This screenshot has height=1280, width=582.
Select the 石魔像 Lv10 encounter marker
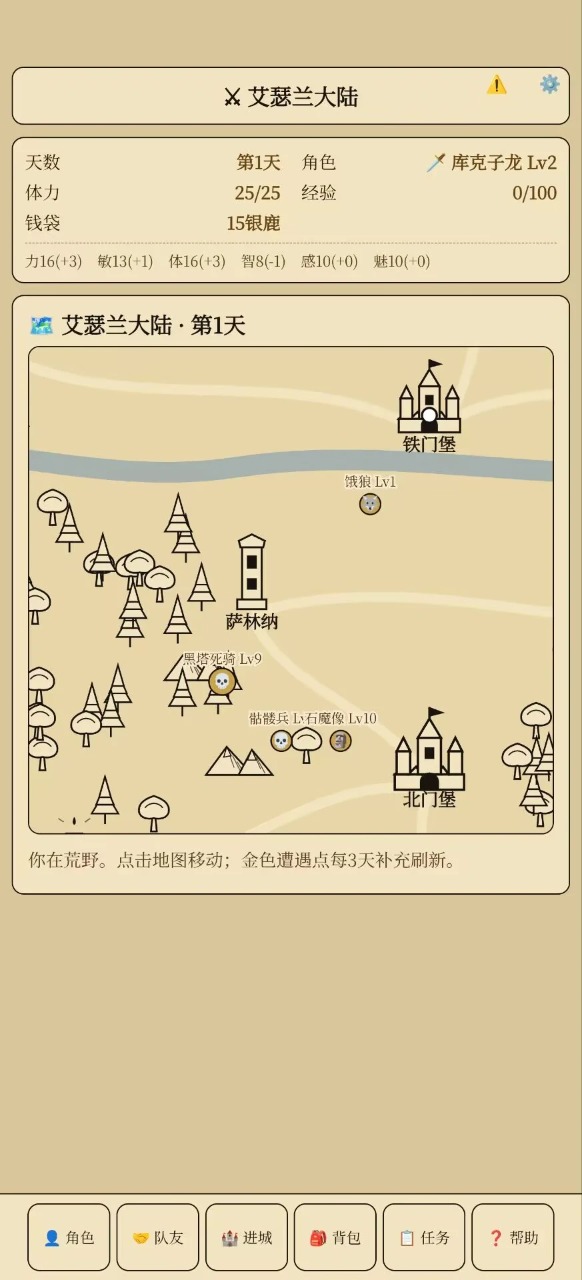click(341, 741)
